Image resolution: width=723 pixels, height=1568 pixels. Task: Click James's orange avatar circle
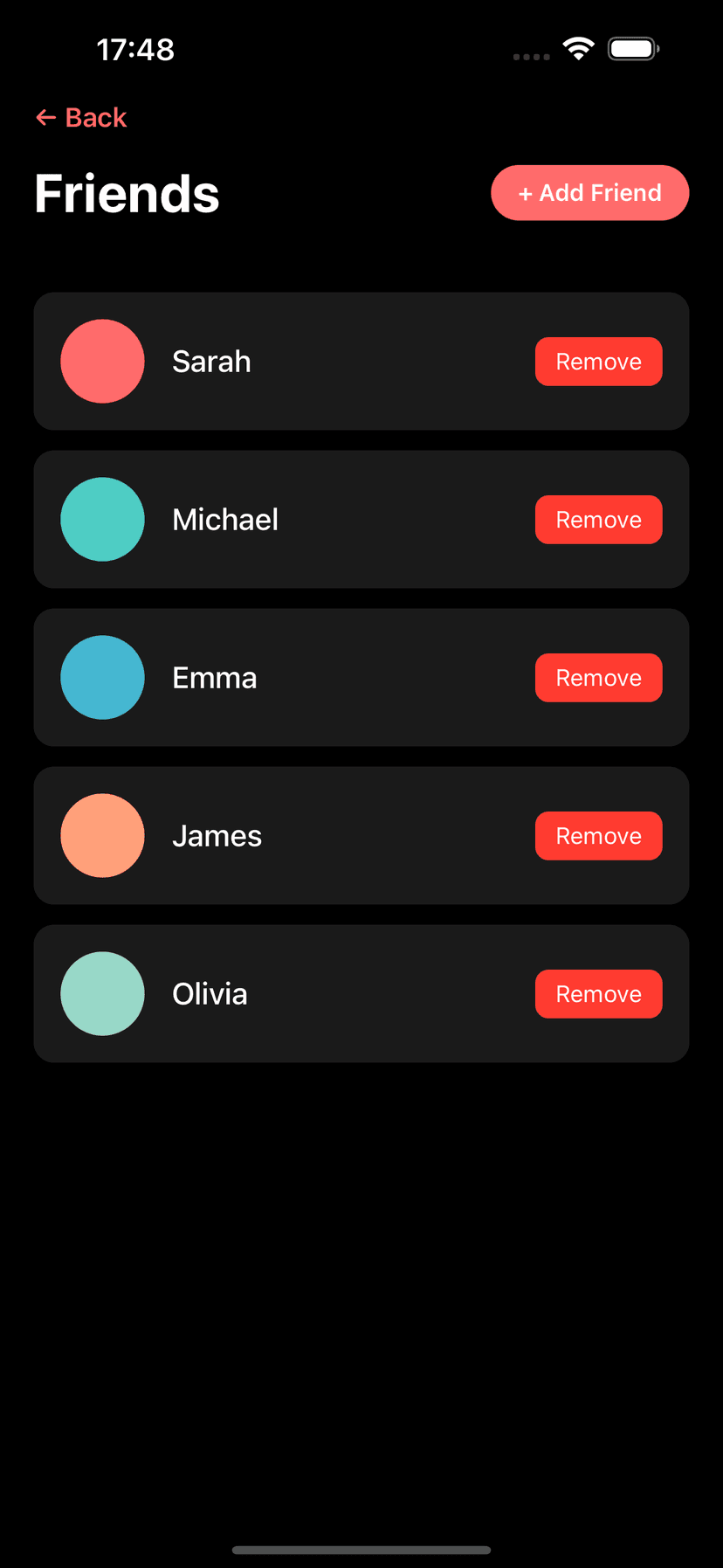coord(102,835)
